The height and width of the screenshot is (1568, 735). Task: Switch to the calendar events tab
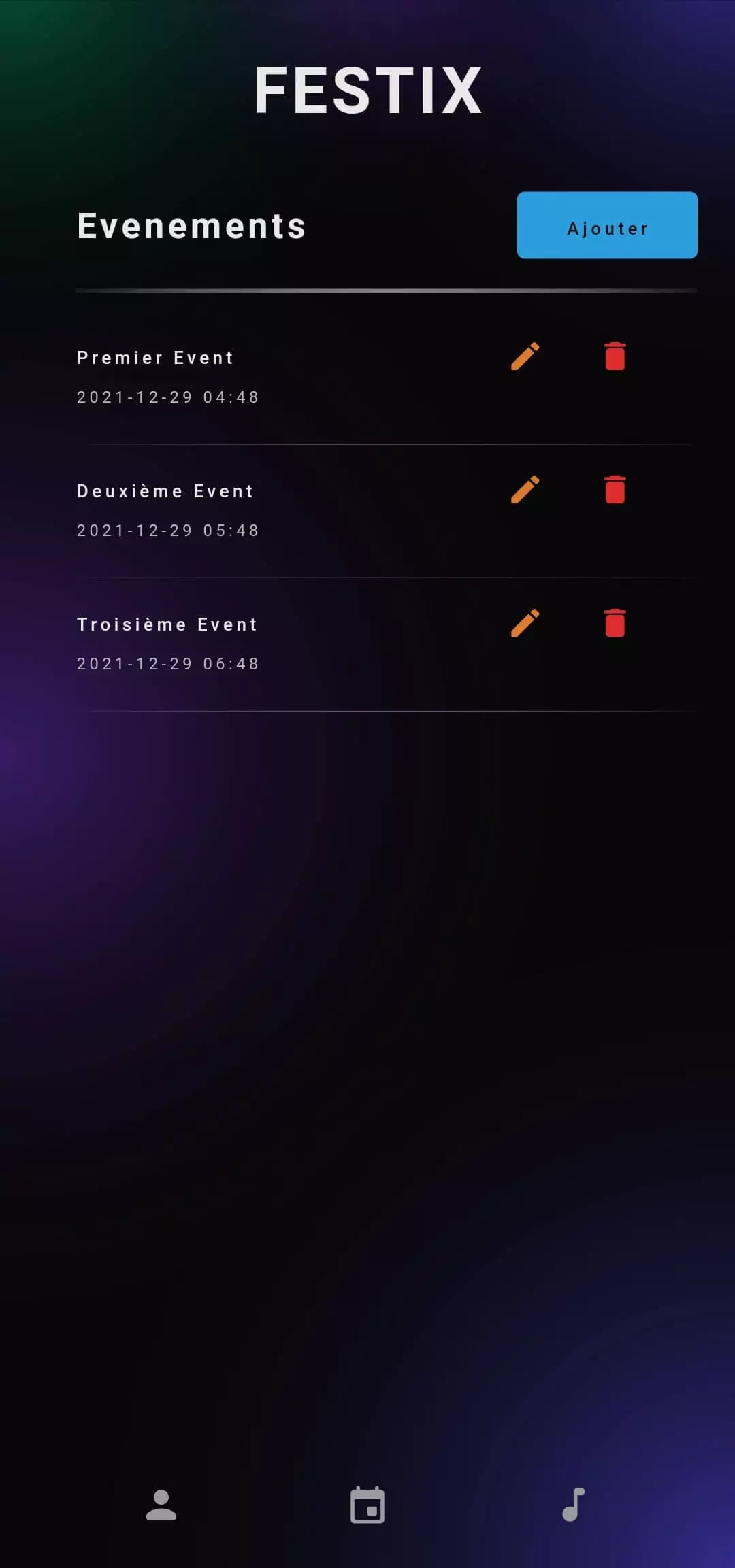(367, 1504)
